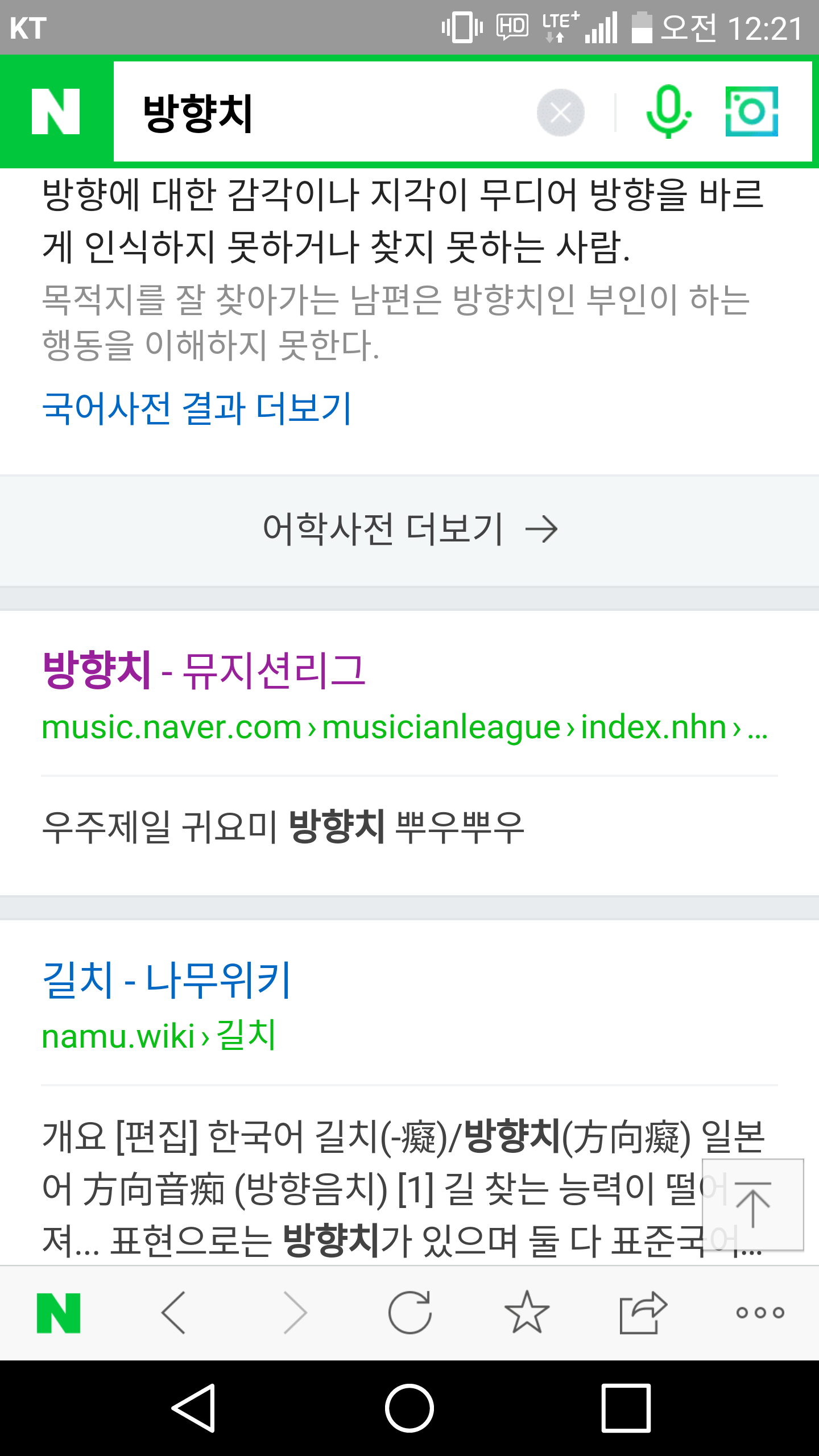The image size is (819, 1456).
Task: Start voice search with the microphone icon
Action: (x=668, y=112)
